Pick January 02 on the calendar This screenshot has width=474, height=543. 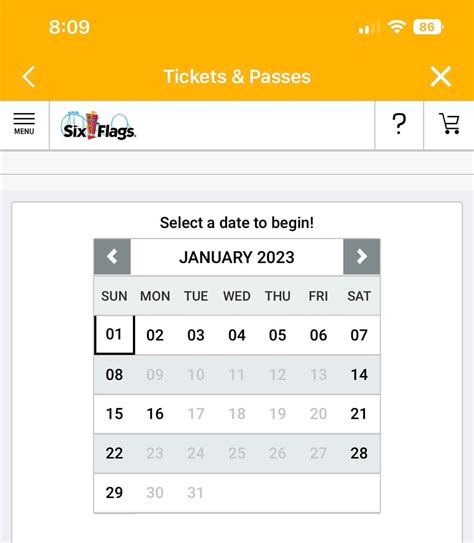[155, 335]
